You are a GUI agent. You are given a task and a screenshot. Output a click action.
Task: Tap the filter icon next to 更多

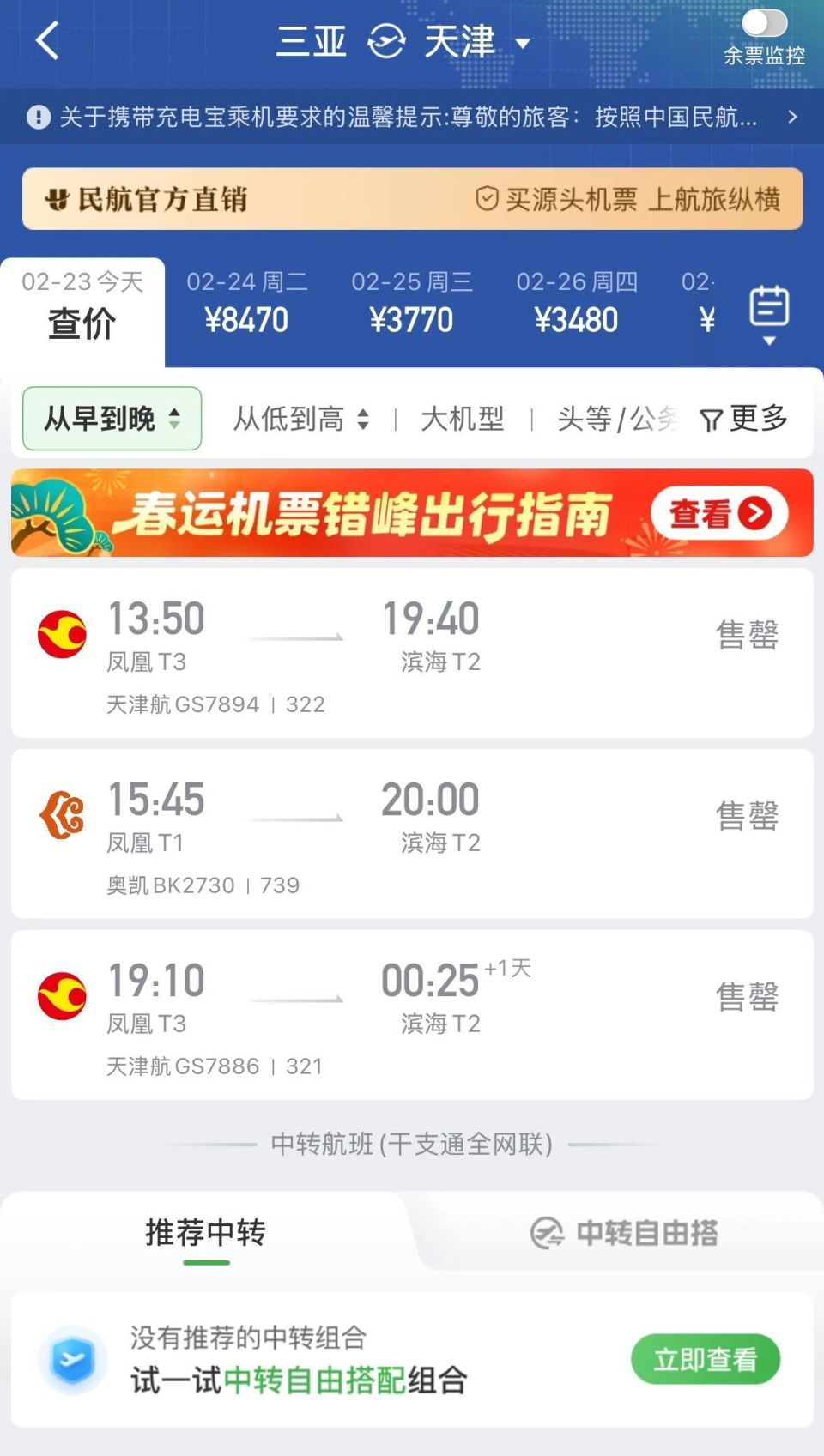[x=710, y=419]
